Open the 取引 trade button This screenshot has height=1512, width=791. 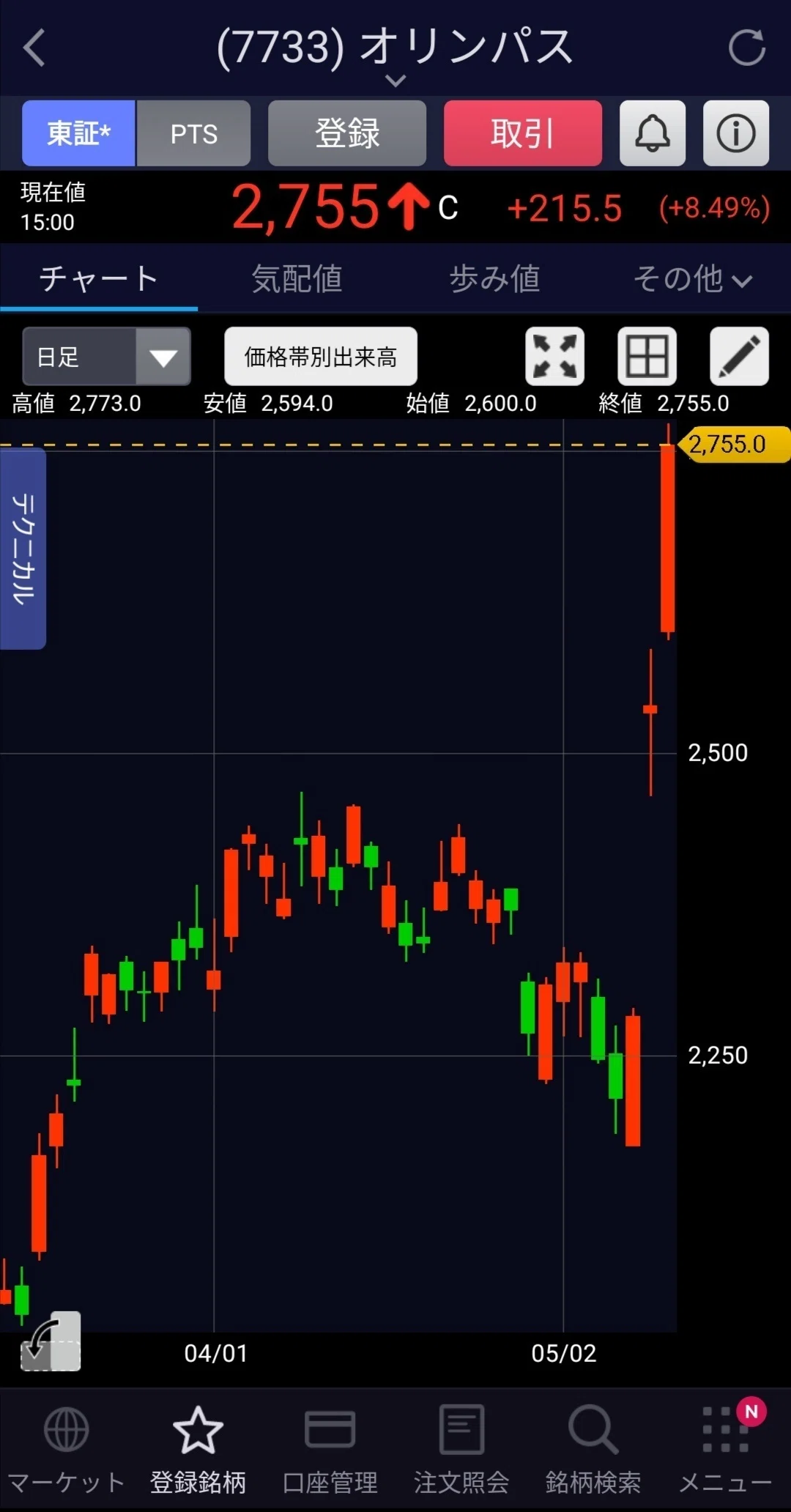pyautogui.click(x=523, y=133)
